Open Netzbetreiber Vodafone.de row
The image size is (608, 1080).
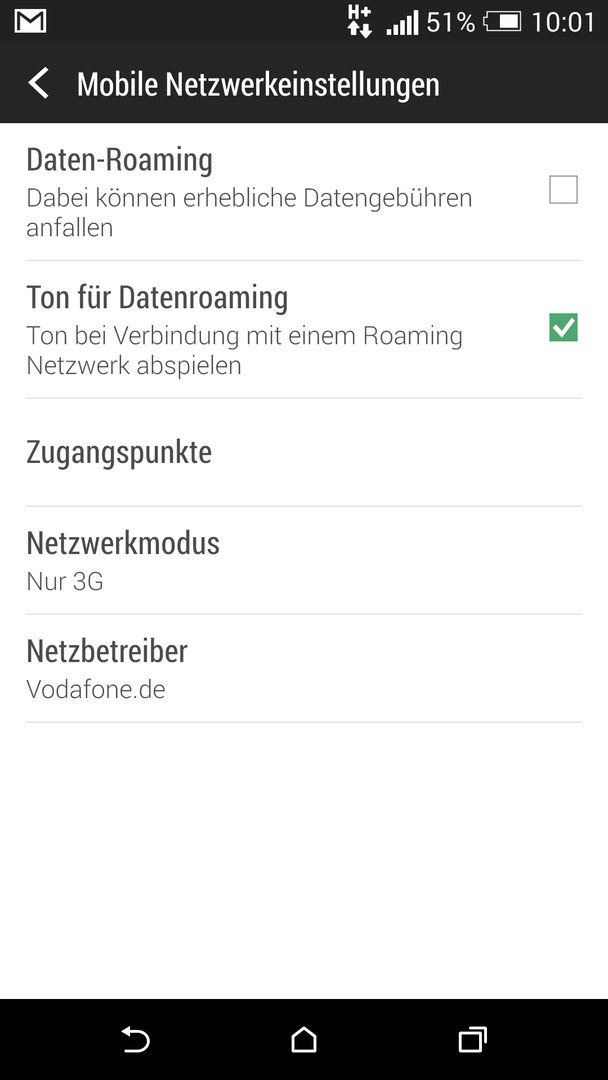(304, 669)
